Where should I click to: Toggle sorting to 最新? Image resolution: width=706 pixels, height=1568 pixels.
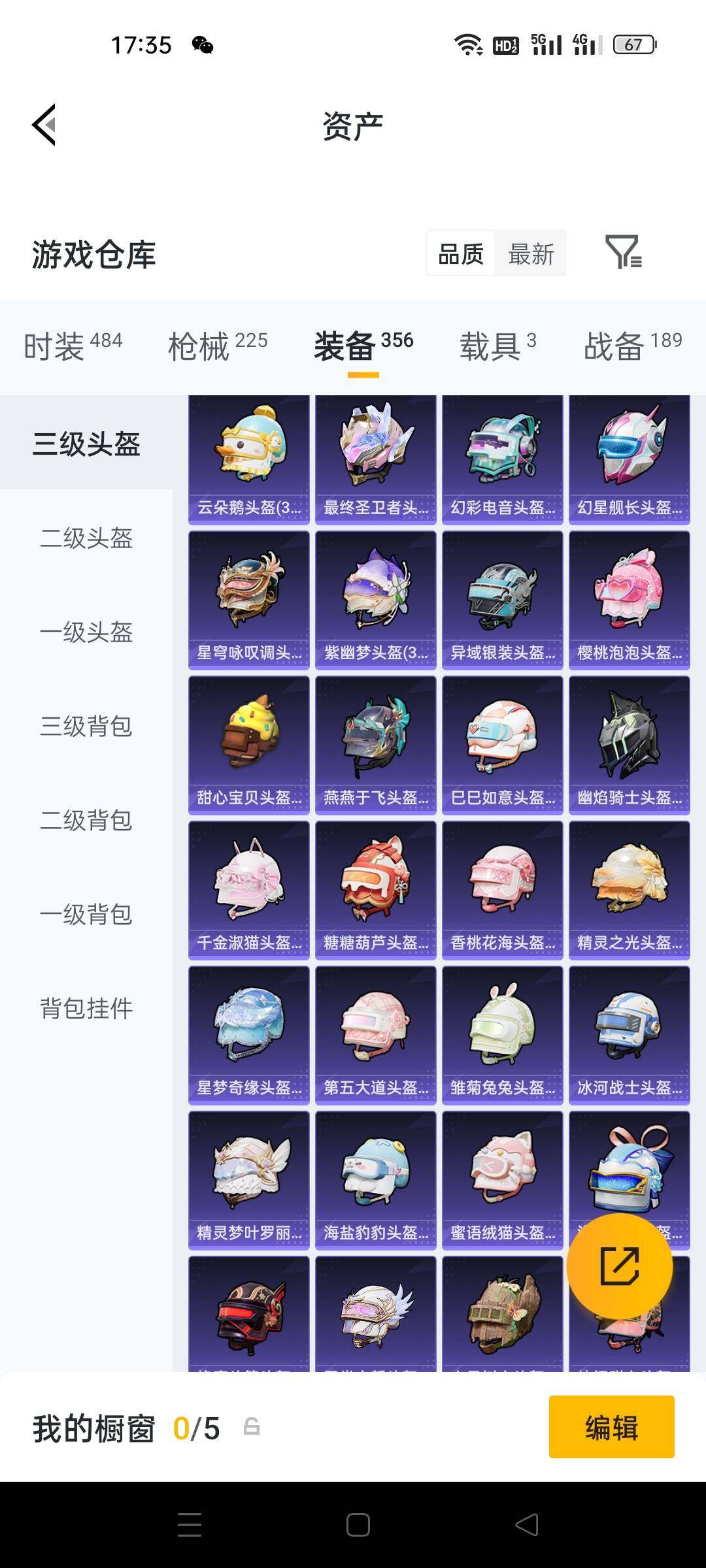531,254
